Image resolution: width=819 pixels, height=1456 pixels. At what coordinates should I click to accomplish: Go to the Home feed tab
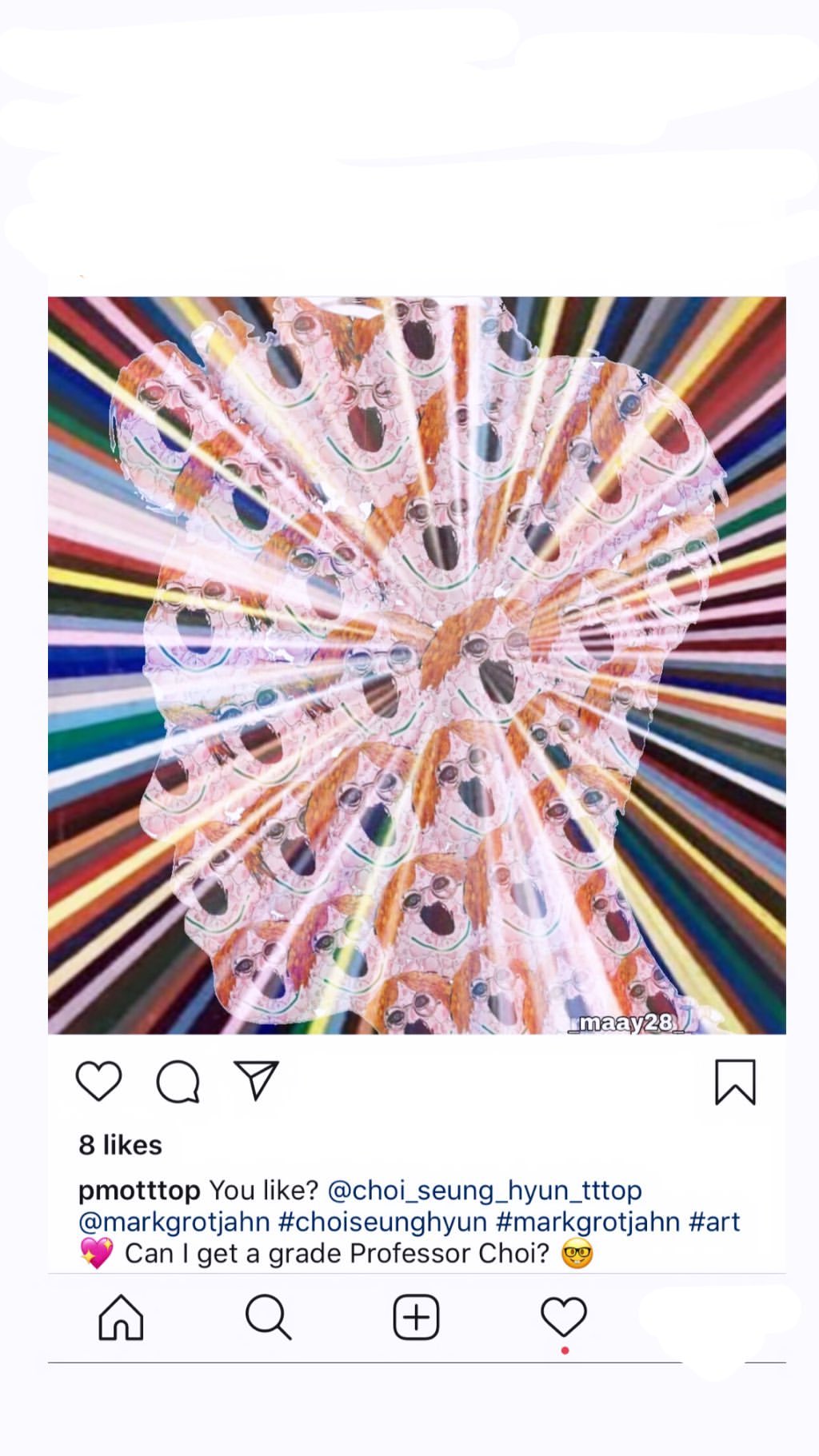coord(121,1317)
